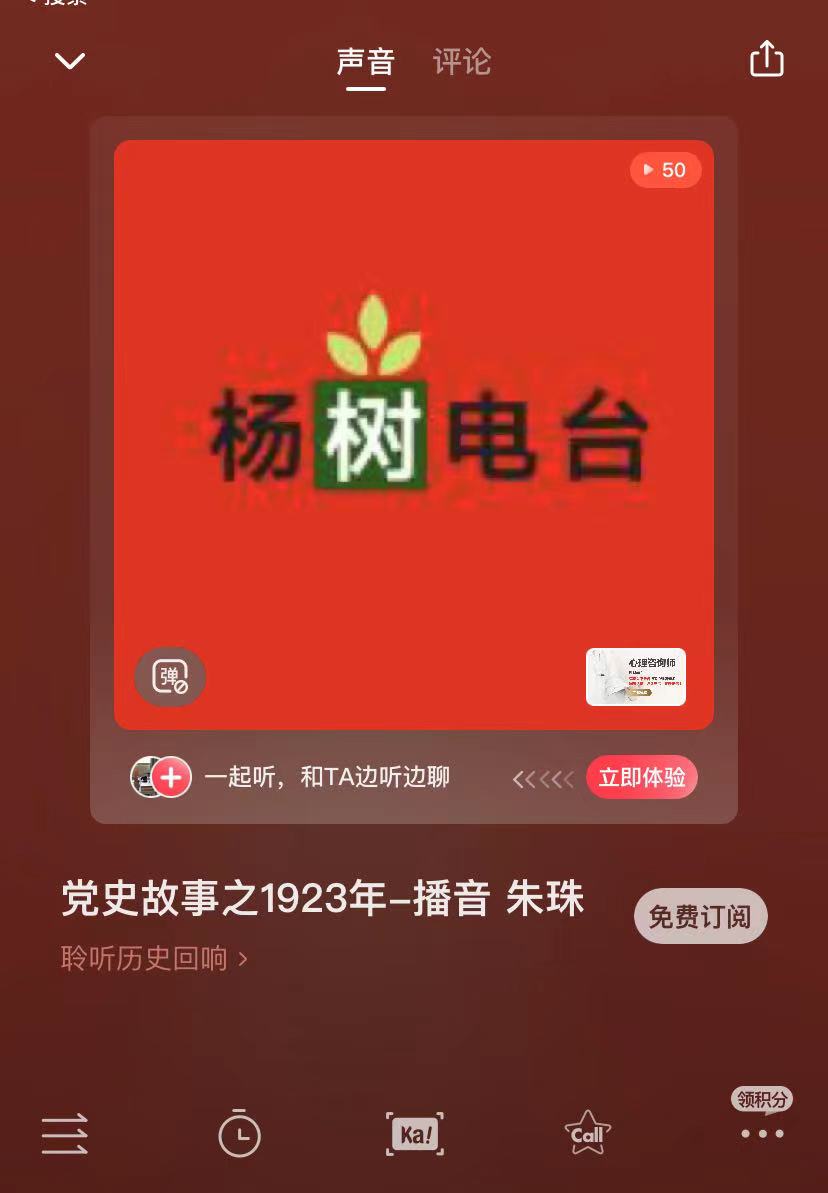Switch to the 评论 tab

tap(462, 62)
